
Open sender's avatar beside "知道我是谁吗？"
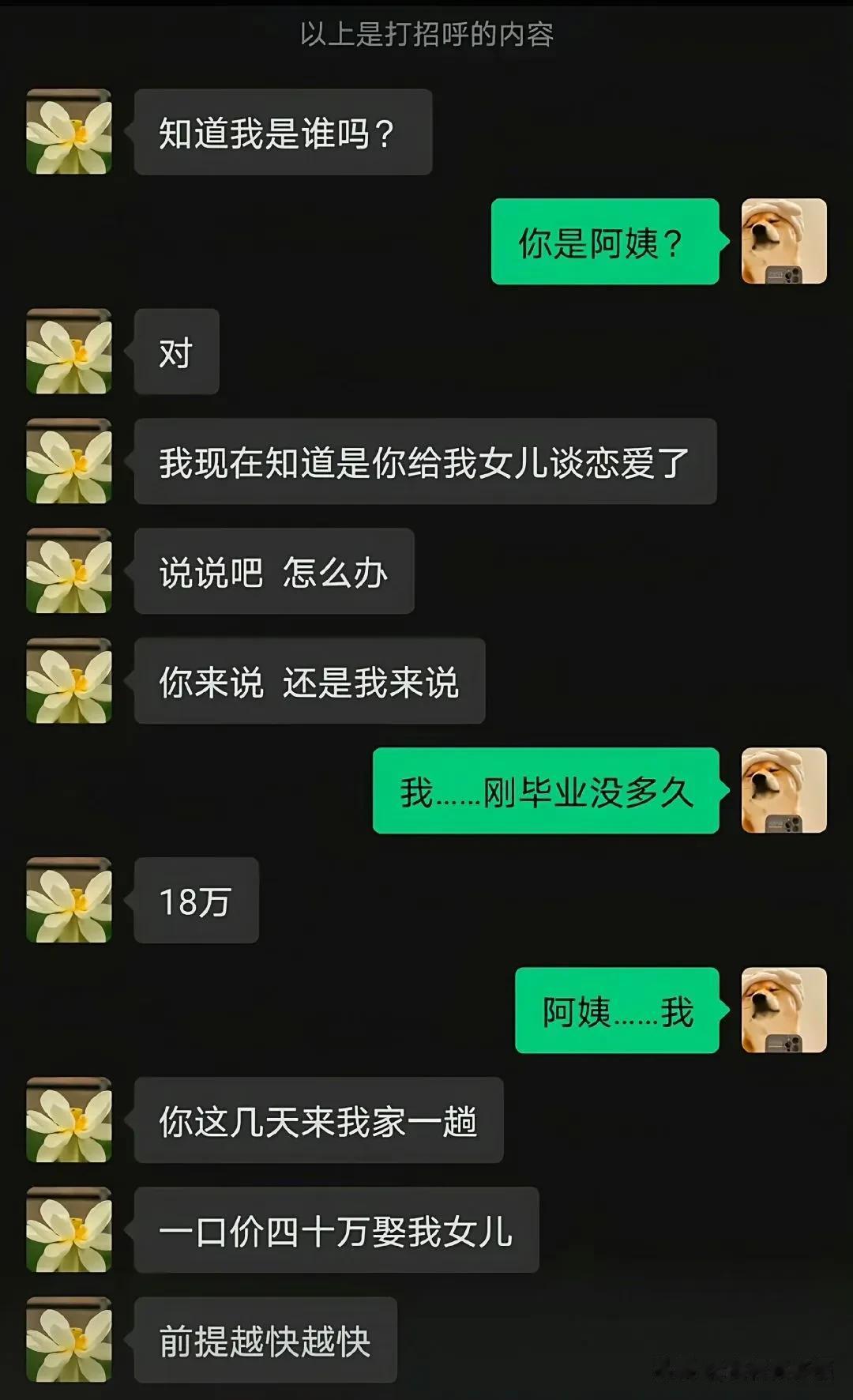pyautogui.click(x=69, y=132)
